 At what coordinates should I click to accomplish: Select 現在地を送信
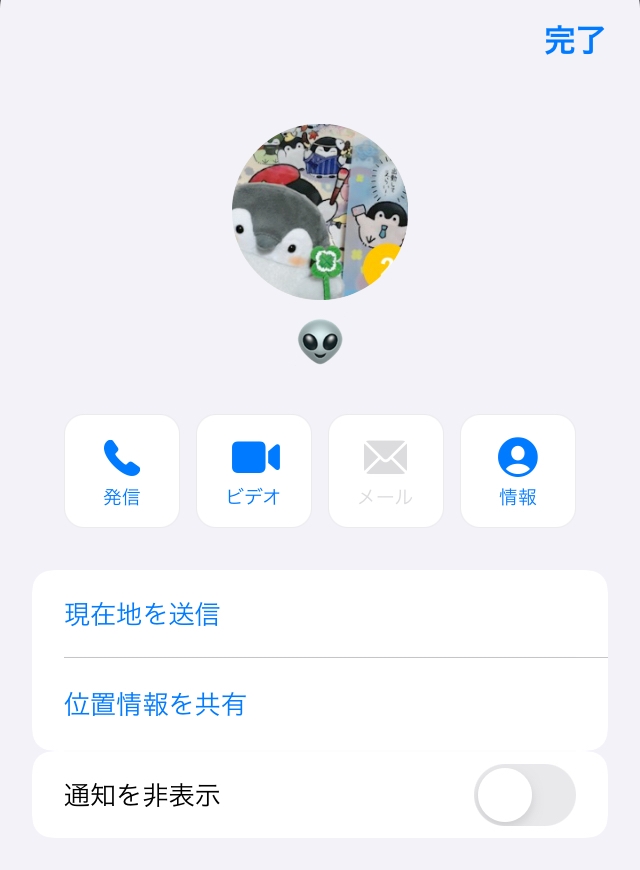[320, 614]
